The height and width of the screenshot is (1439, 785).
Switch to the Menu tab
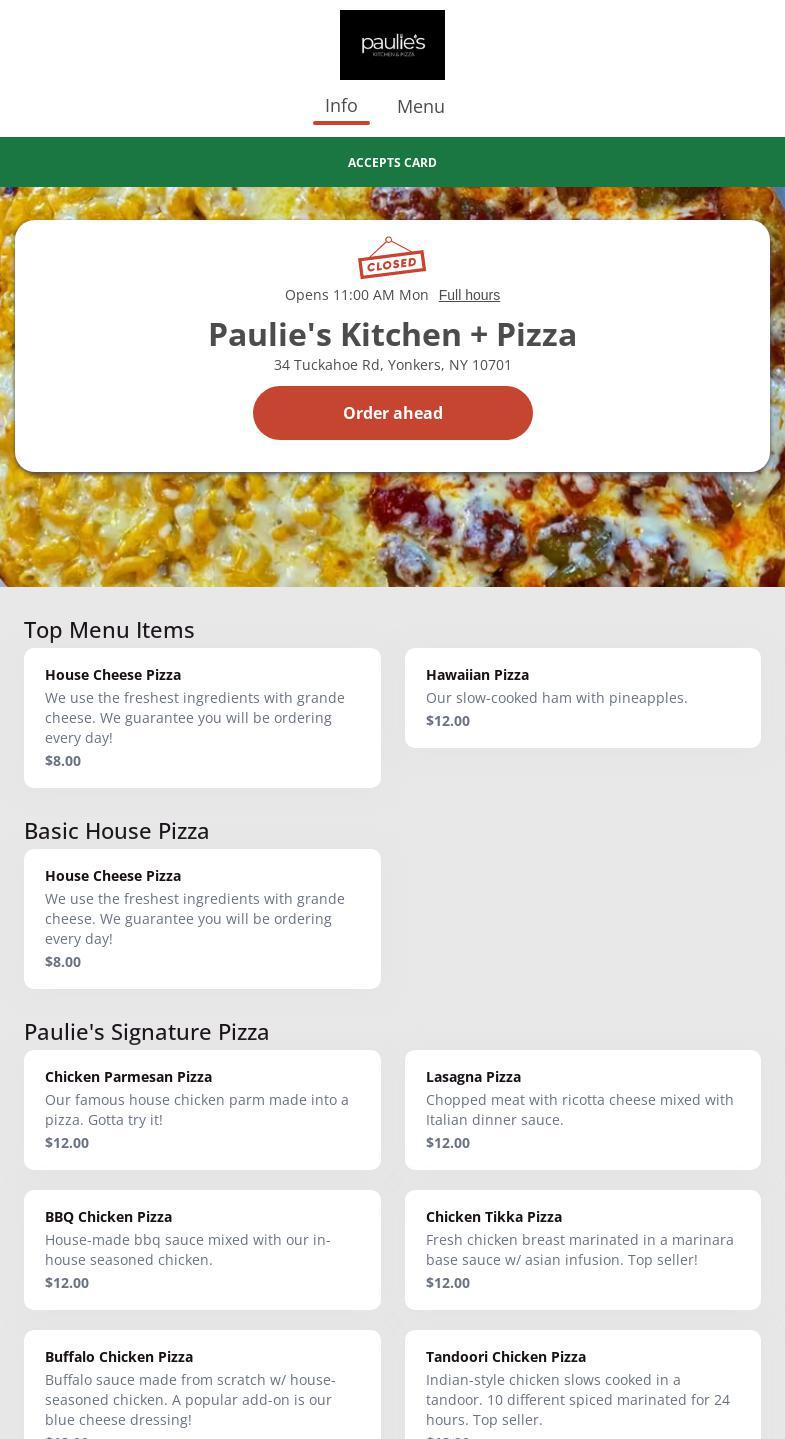point(420,106)
